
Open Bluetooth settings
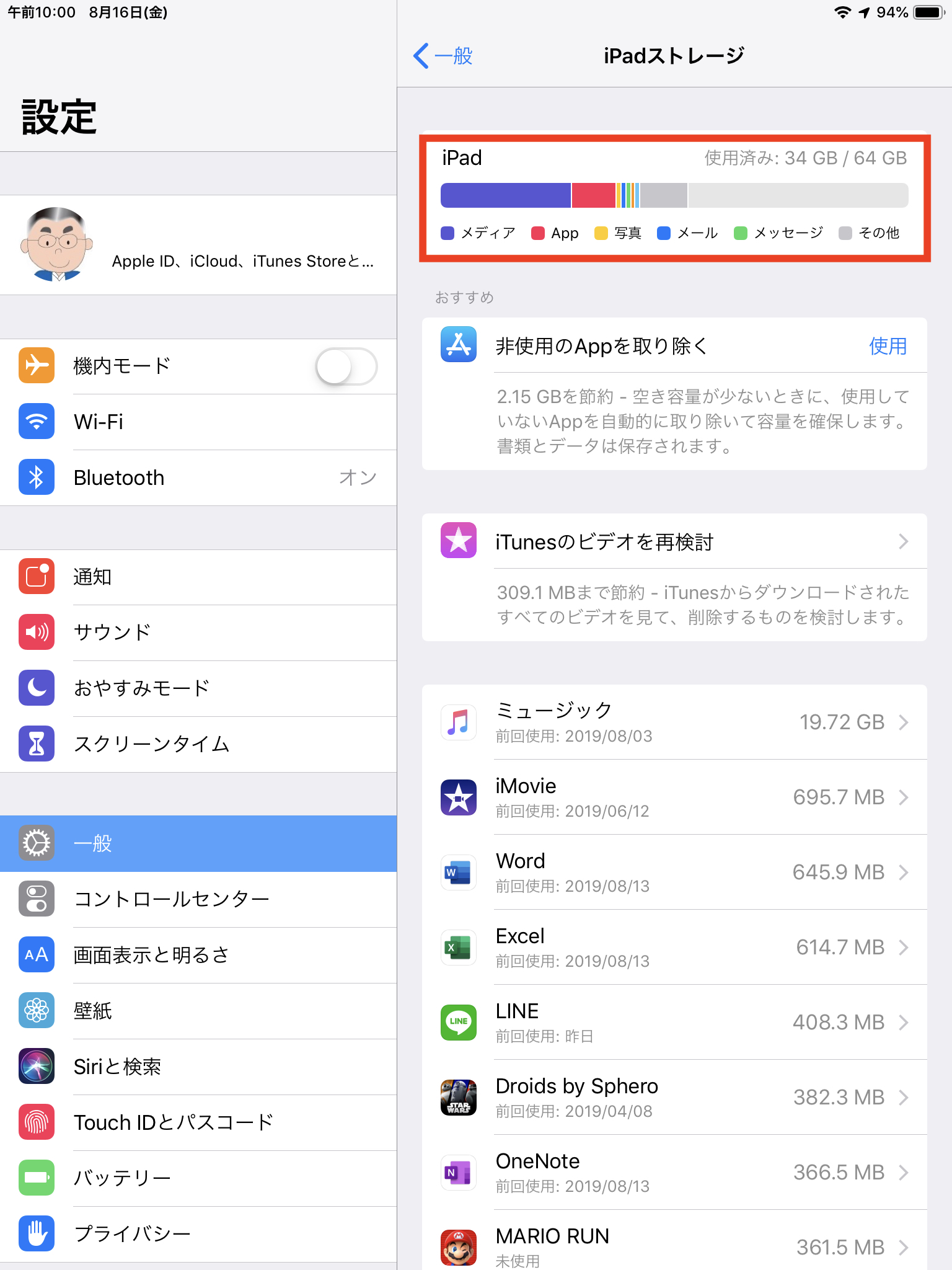(x=198, y=478)
